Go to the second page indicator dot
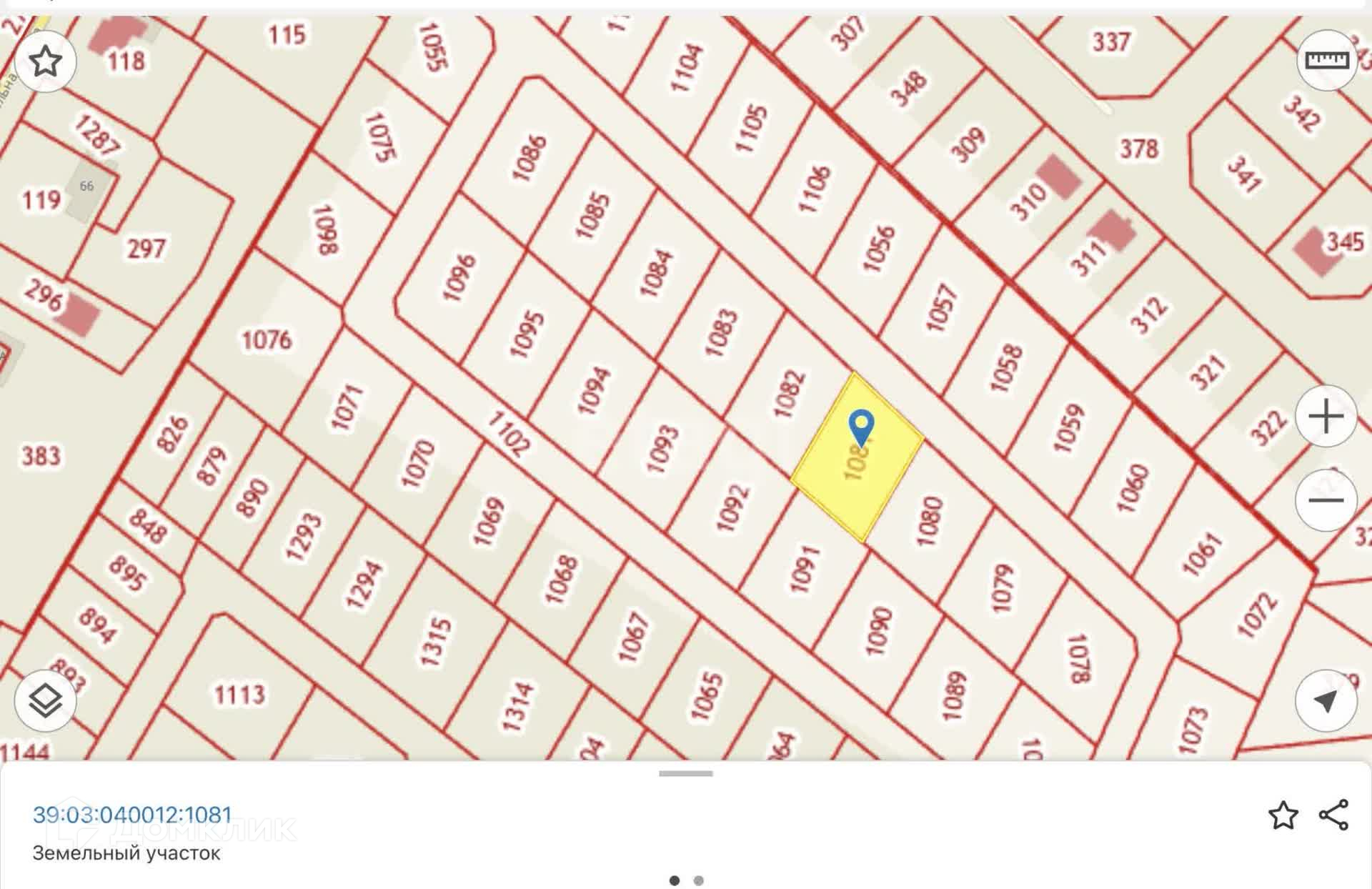This screenshot has height=889, width=1372. pyautogui.click(x=699, y=880)
